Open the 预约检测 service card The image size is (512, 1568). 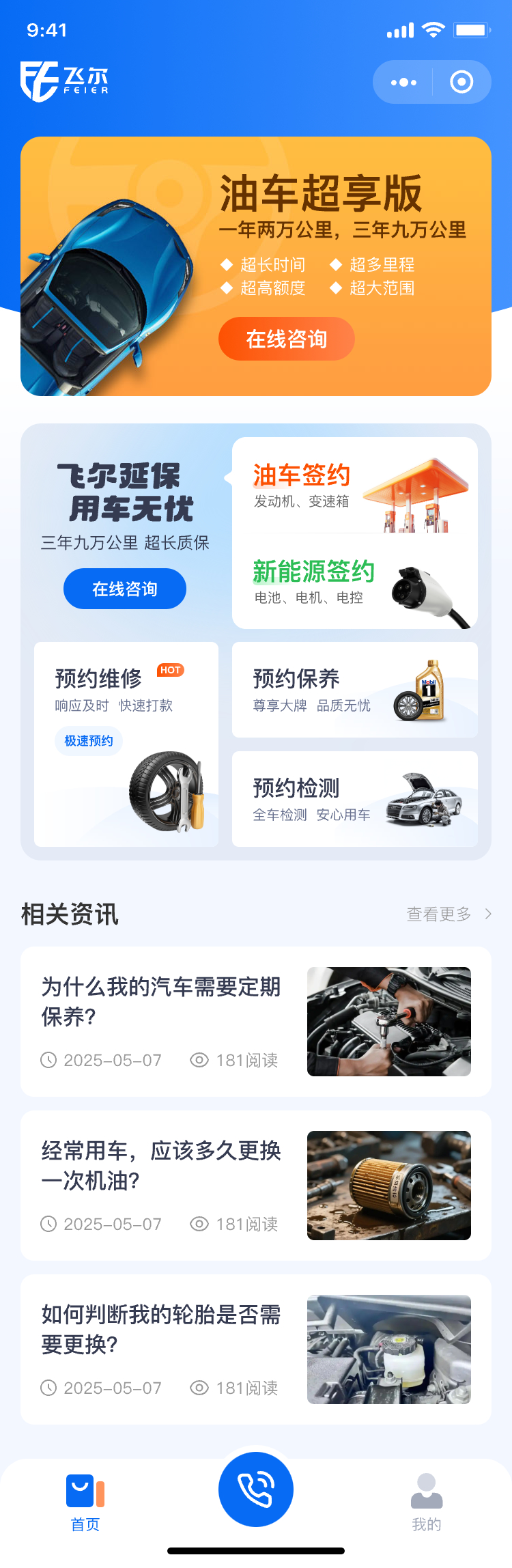[x=354, y=799]
